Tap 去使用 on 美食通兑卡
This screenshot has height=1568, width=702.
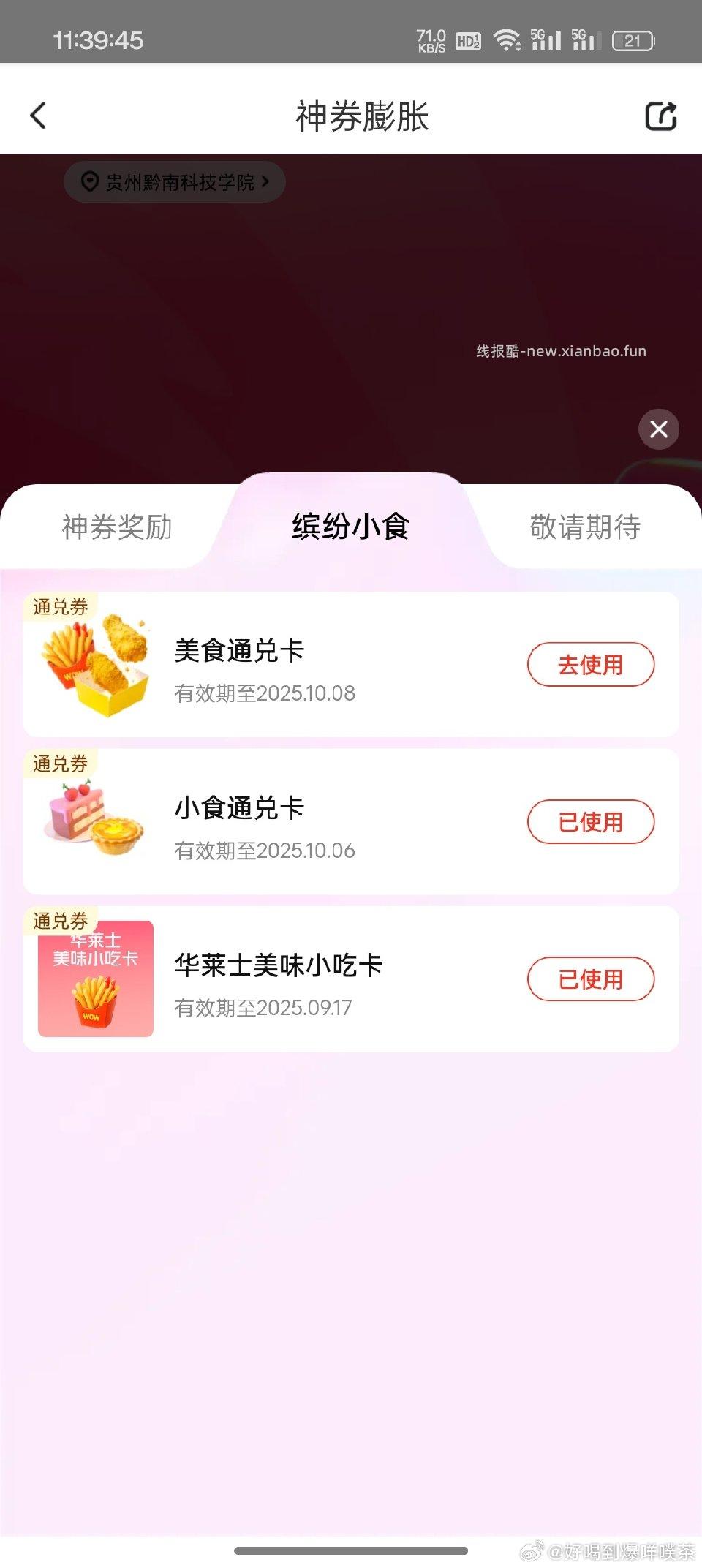590,664
